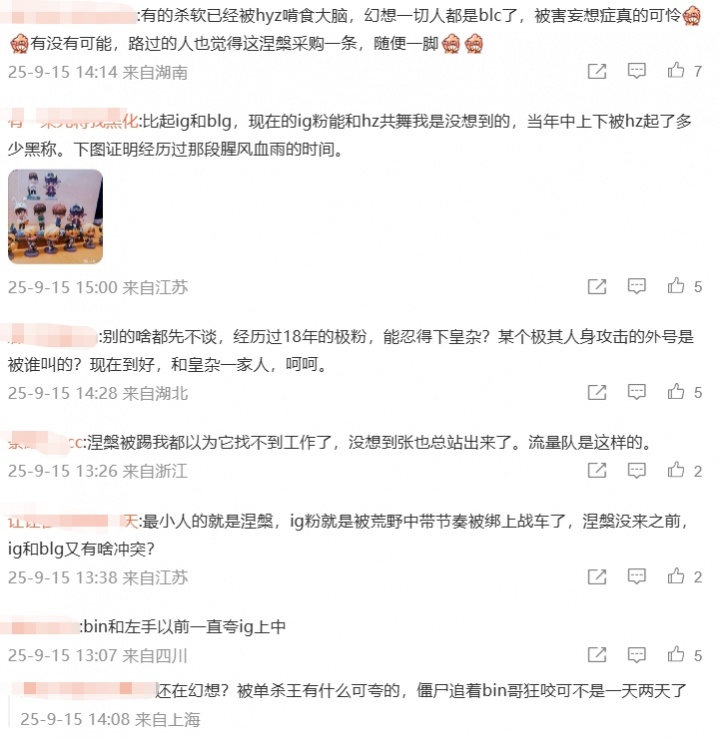The image size is (720, 740).
Task: Like the 14:28 comment from 湖北
Action: [677, 392]
